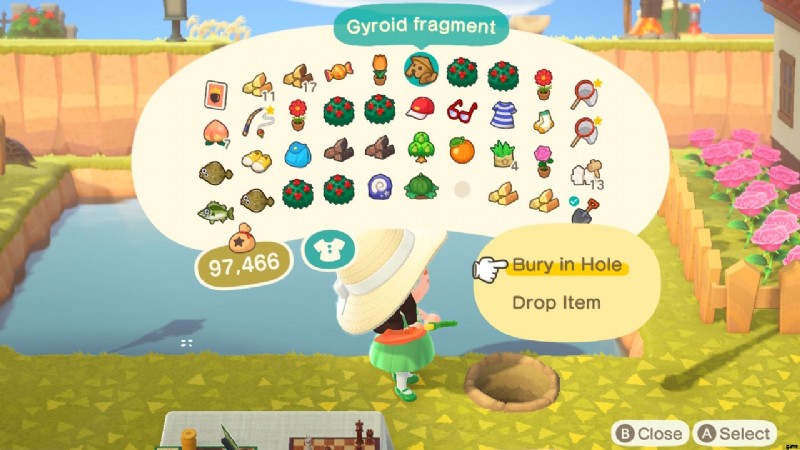The width and height of the screenshot is (800, 450).
Task: Select the red glasses item
Action: [x=461, y=108]
